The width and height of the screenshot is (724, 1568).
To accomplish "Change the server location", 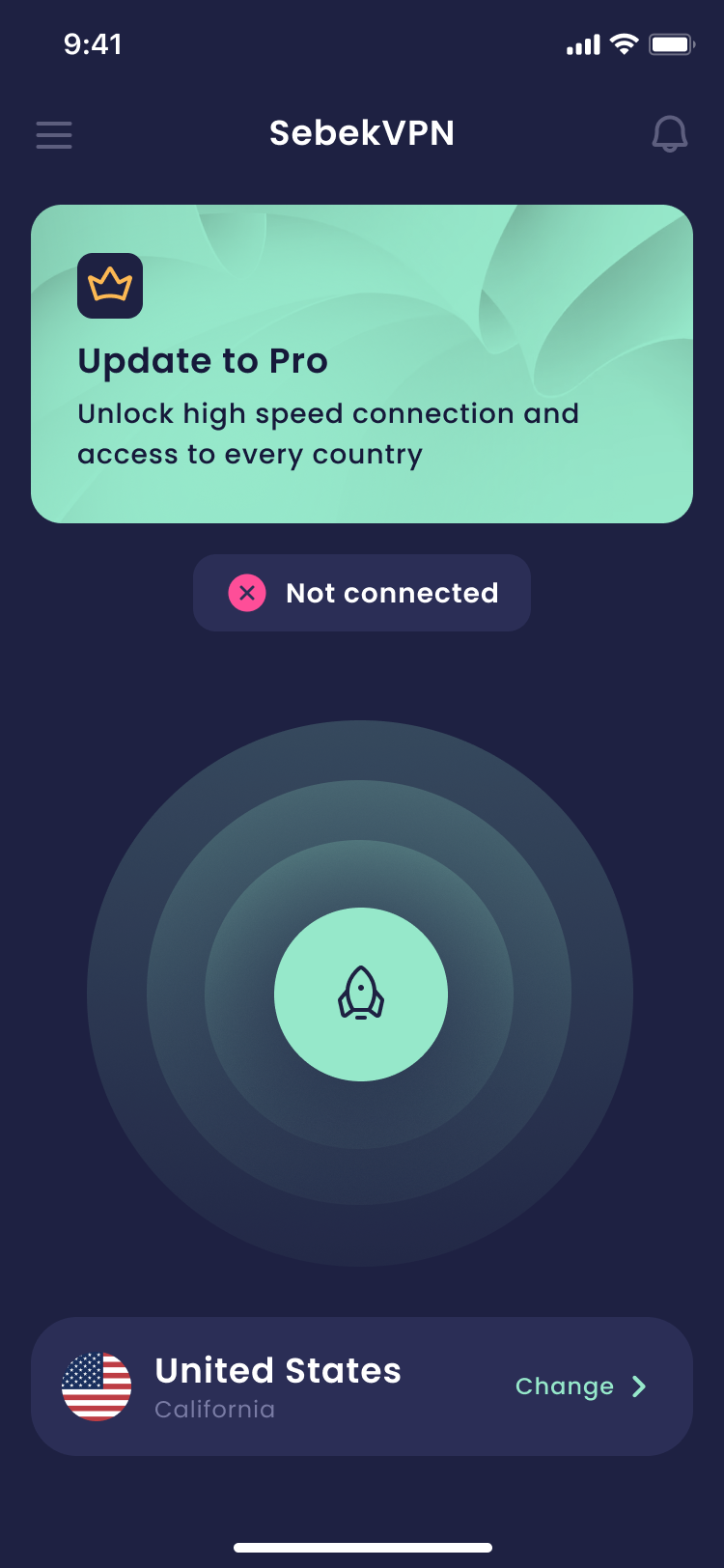I will pos(580,1386).
